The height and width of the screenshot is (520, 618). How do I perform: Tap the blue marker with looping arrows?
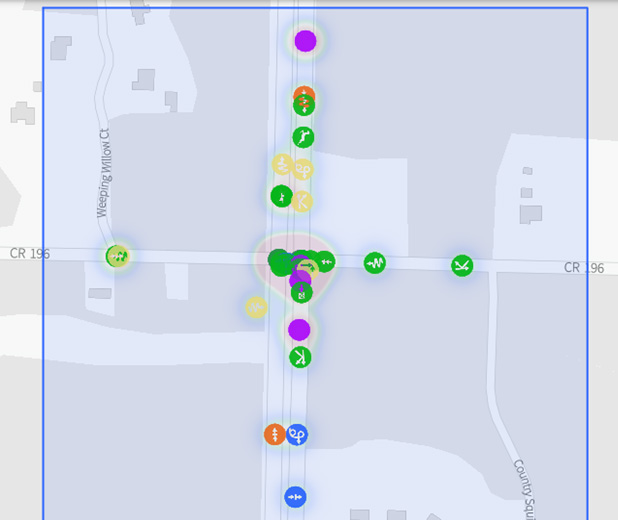click(x=297, y=434)
